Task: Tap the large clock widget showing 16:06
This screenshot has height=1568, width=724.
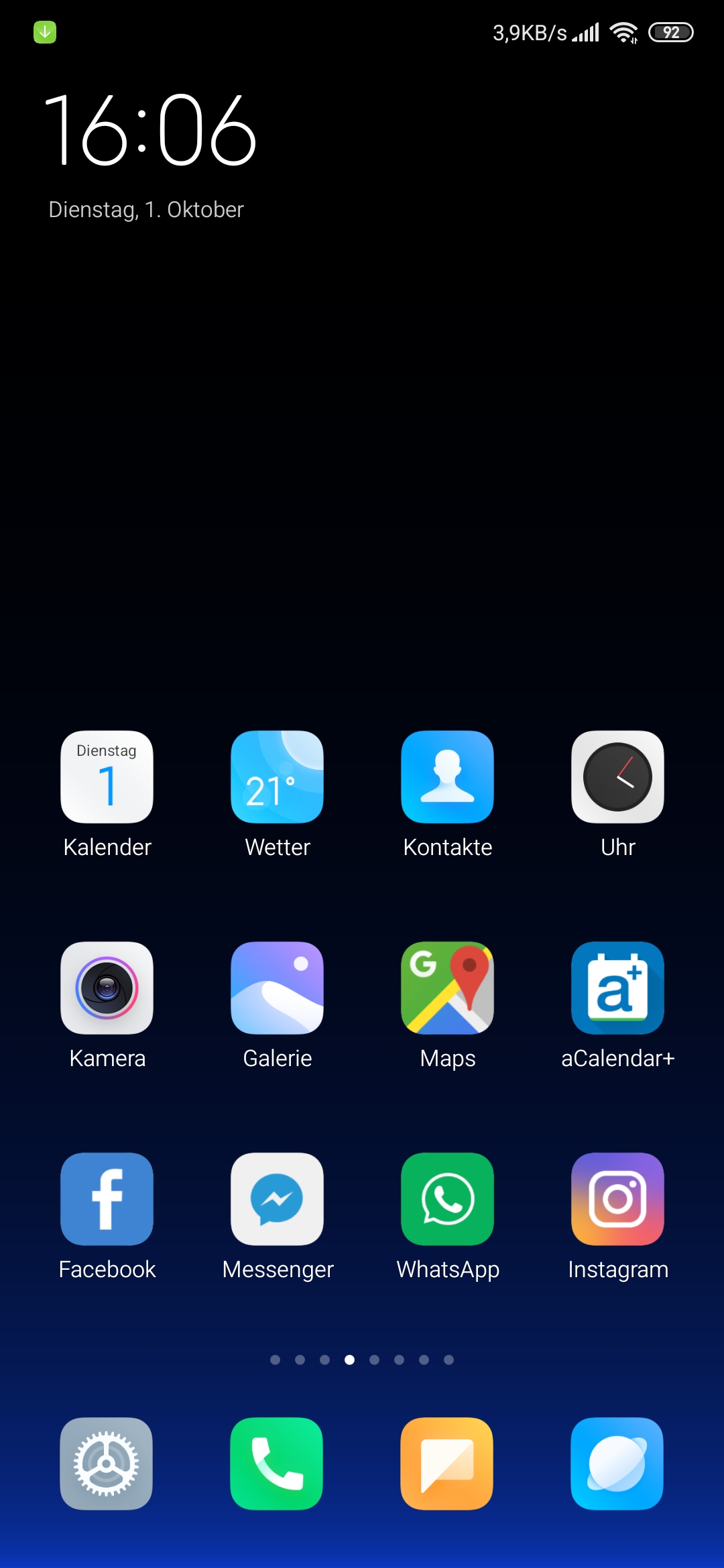Action: pos(150,130)
